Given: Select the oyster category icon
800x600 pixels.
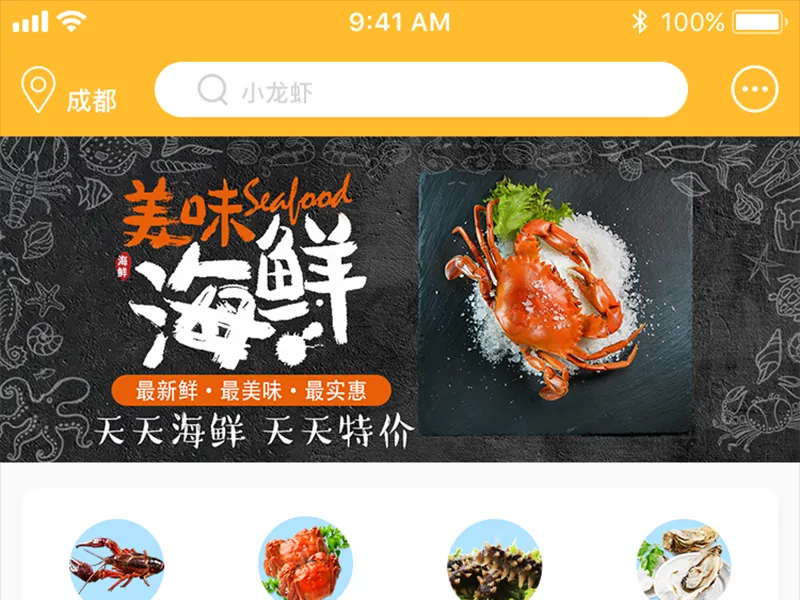Looking at the screenshot, I should point(684,562).
